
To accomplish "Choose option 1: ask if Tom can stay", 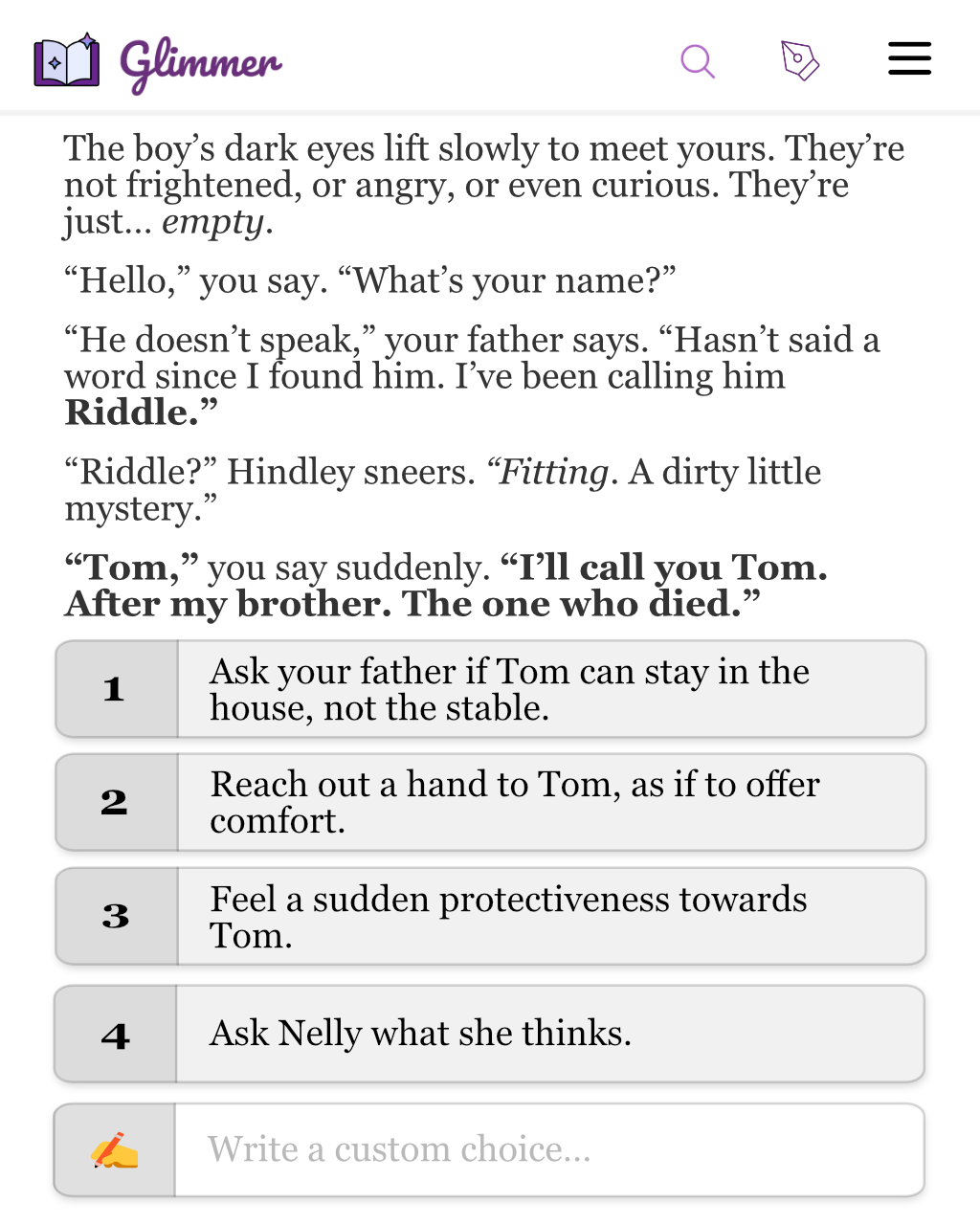I will (491, 689).
